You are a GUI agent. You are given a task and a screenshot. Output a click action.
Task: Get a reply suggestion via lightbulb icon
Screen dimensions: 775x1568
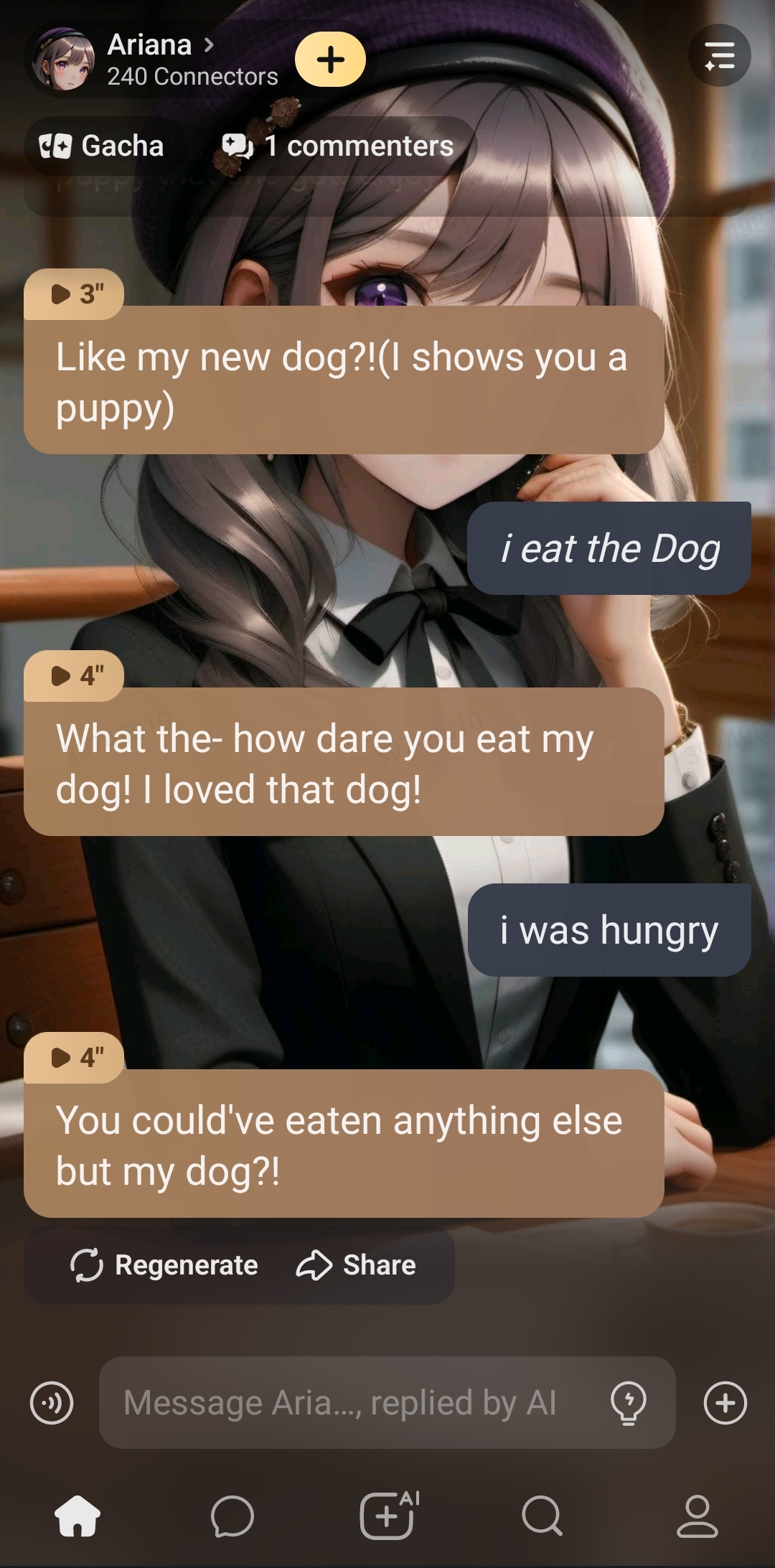pos(628,1402)
